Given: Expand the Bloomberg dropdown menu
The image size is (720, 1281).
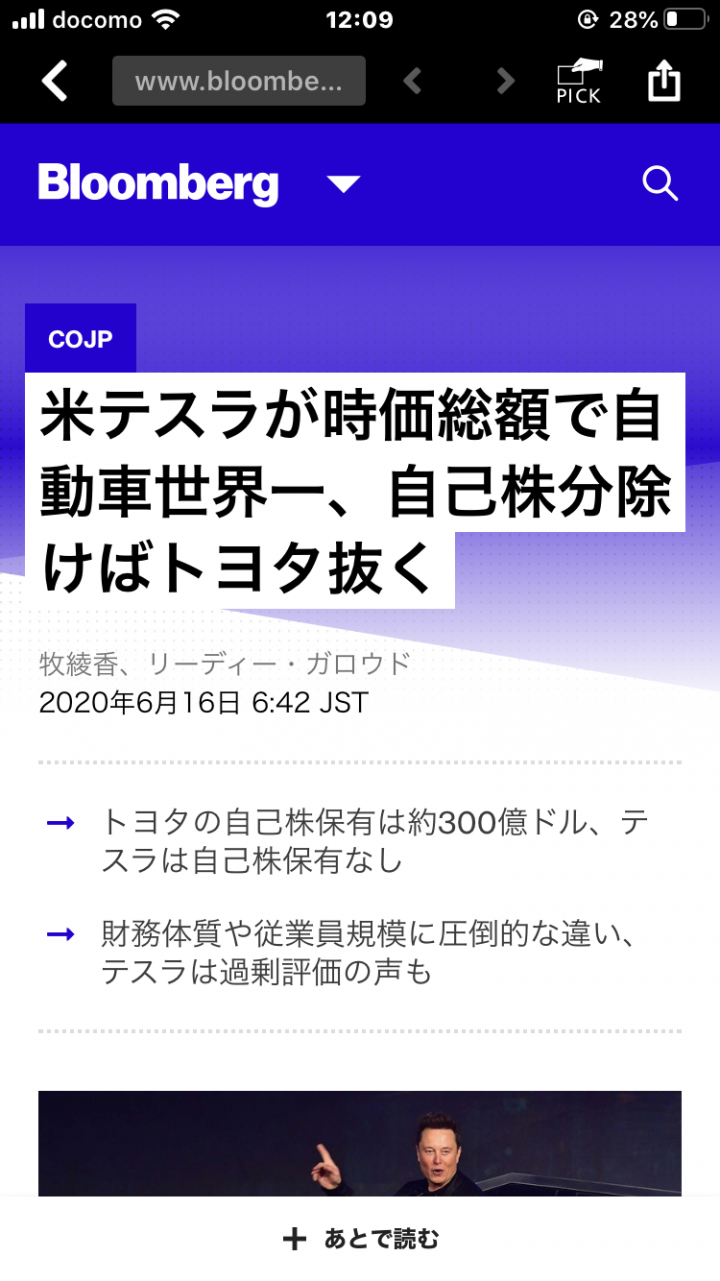Looking at the screenshot, I should (x=343, y=184).
